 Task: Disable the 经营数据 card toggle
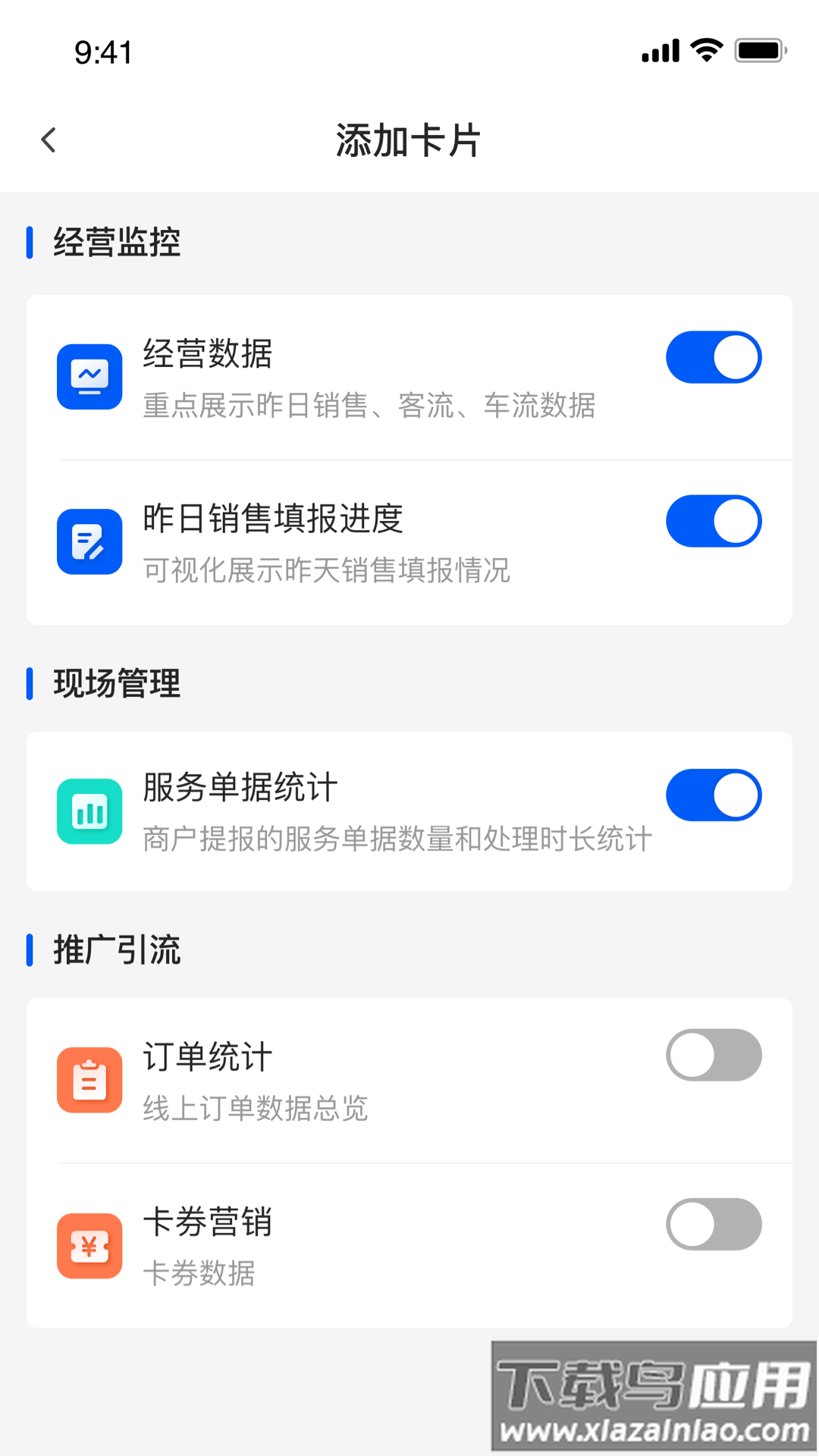pos(714,356)
